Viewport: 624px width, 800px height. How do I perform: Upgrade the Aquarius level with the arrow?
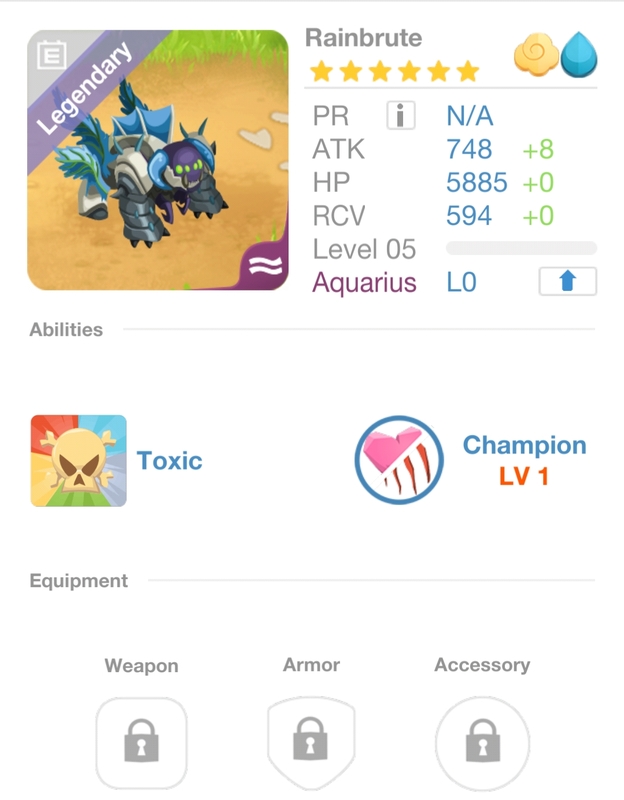[x=567, y=281]
